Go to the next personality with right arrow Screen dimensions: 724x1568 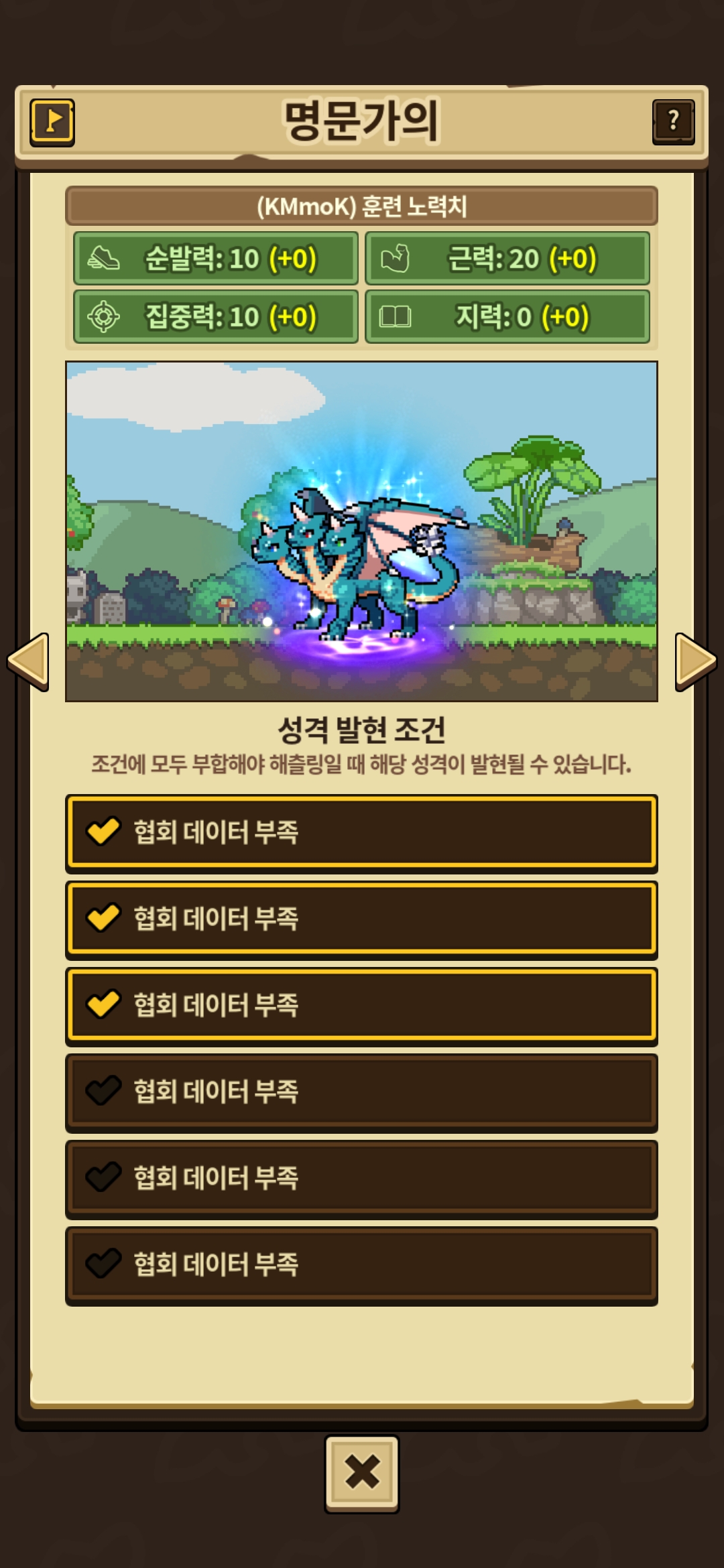coord(695,661)
